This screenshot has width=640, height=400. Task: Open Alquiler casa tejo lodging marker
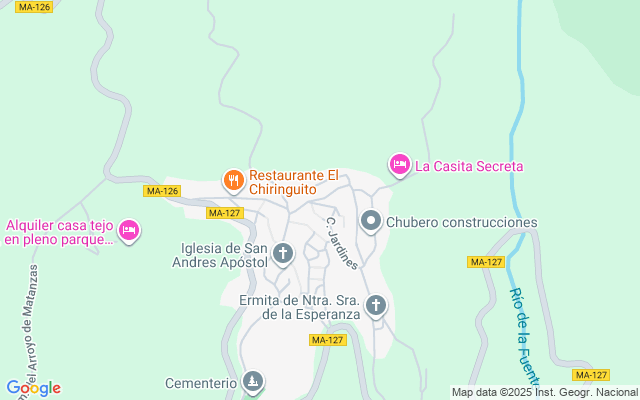[129, 231]
